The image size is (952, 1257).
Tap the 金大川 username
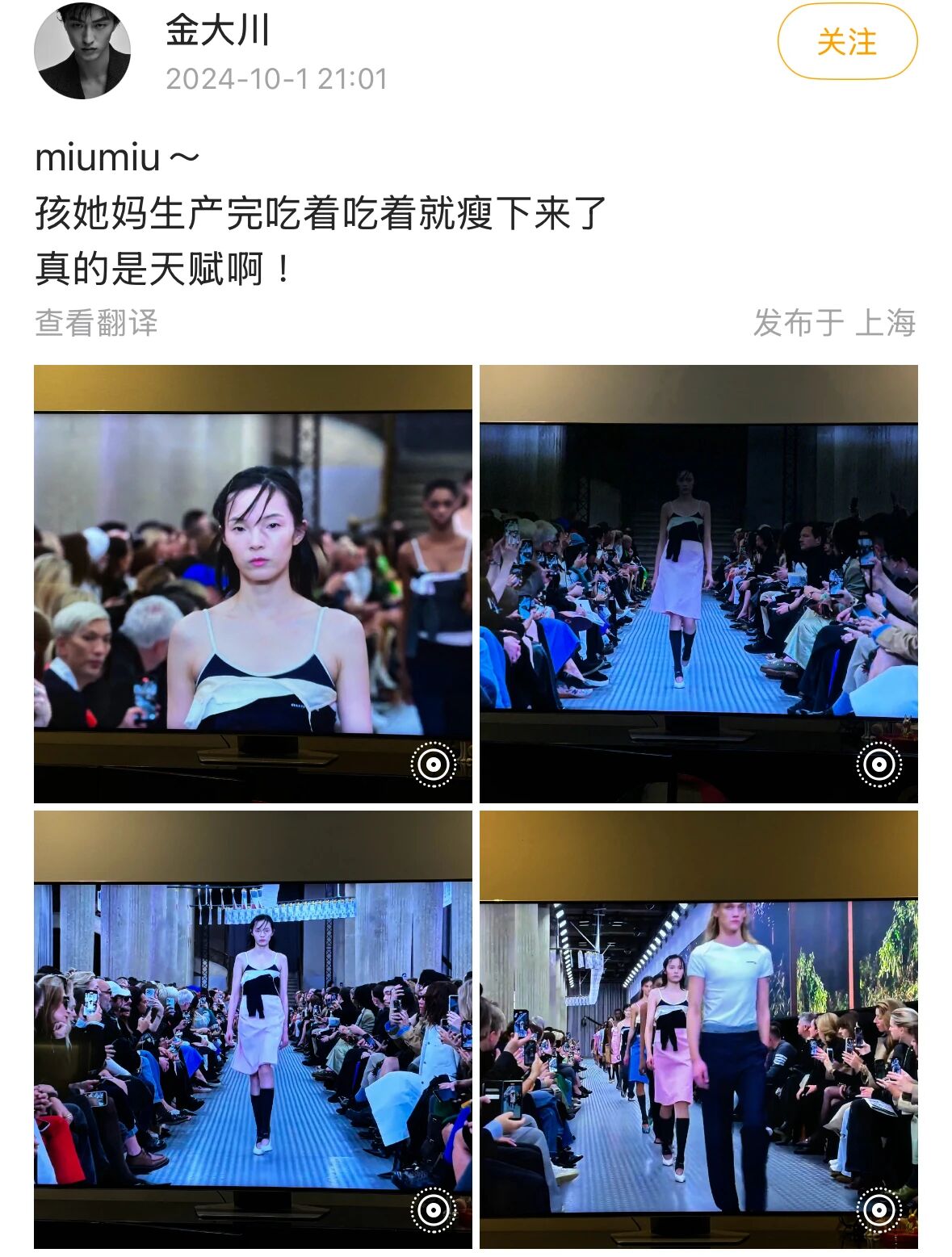point(217,31)
